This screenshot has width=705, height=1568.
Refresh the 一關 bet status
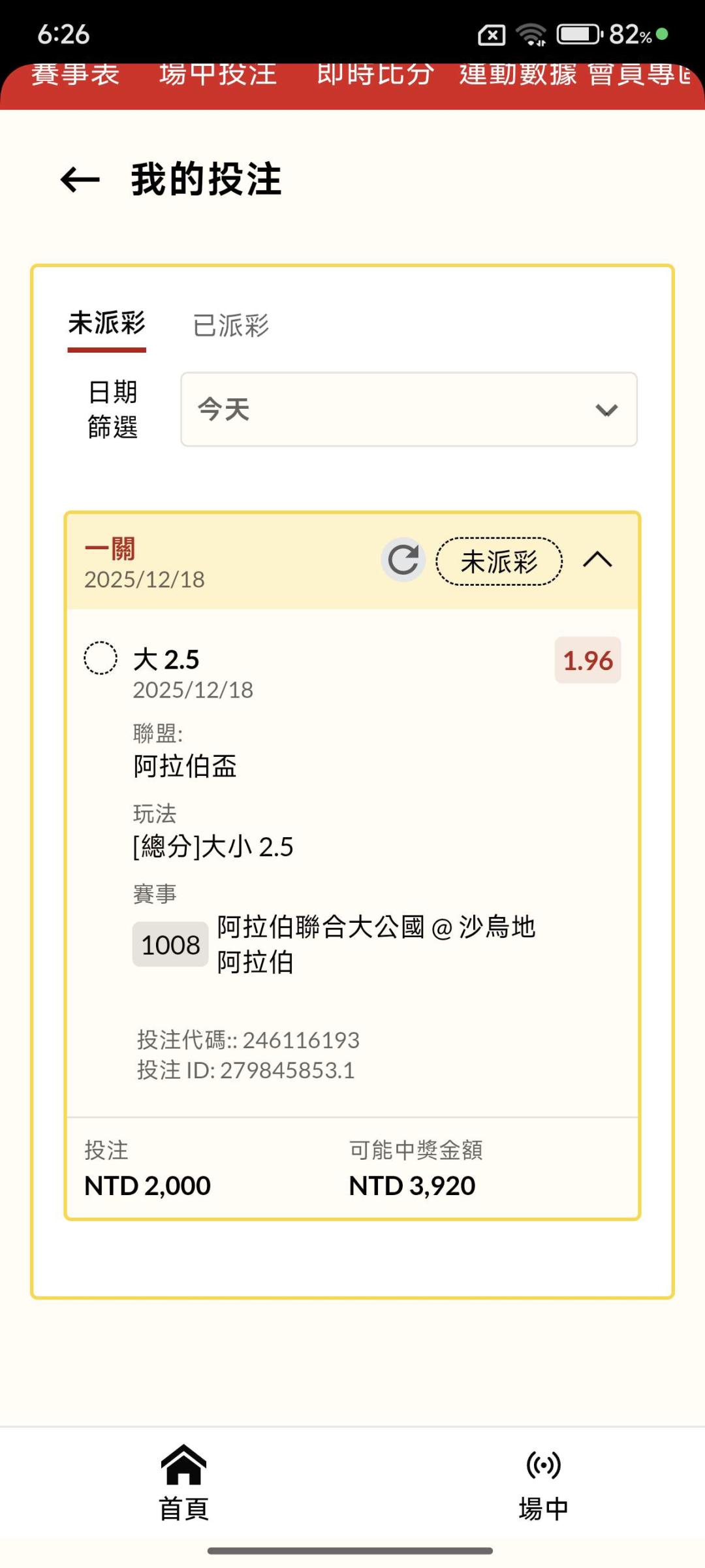point(403,560)
